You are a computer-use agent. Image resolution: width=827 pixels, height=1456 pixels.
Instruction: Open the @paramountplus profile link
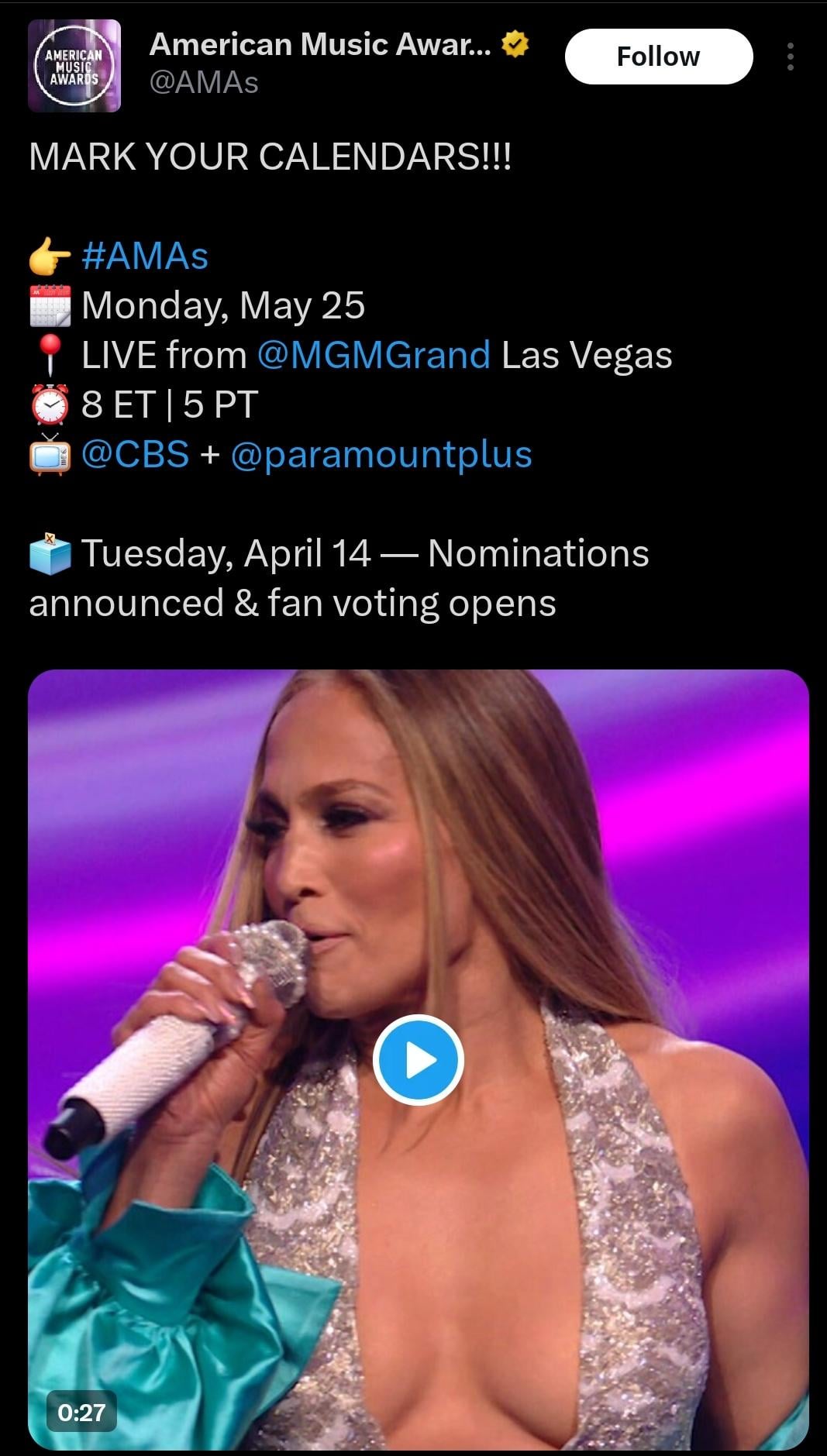[x=381, y=455]
